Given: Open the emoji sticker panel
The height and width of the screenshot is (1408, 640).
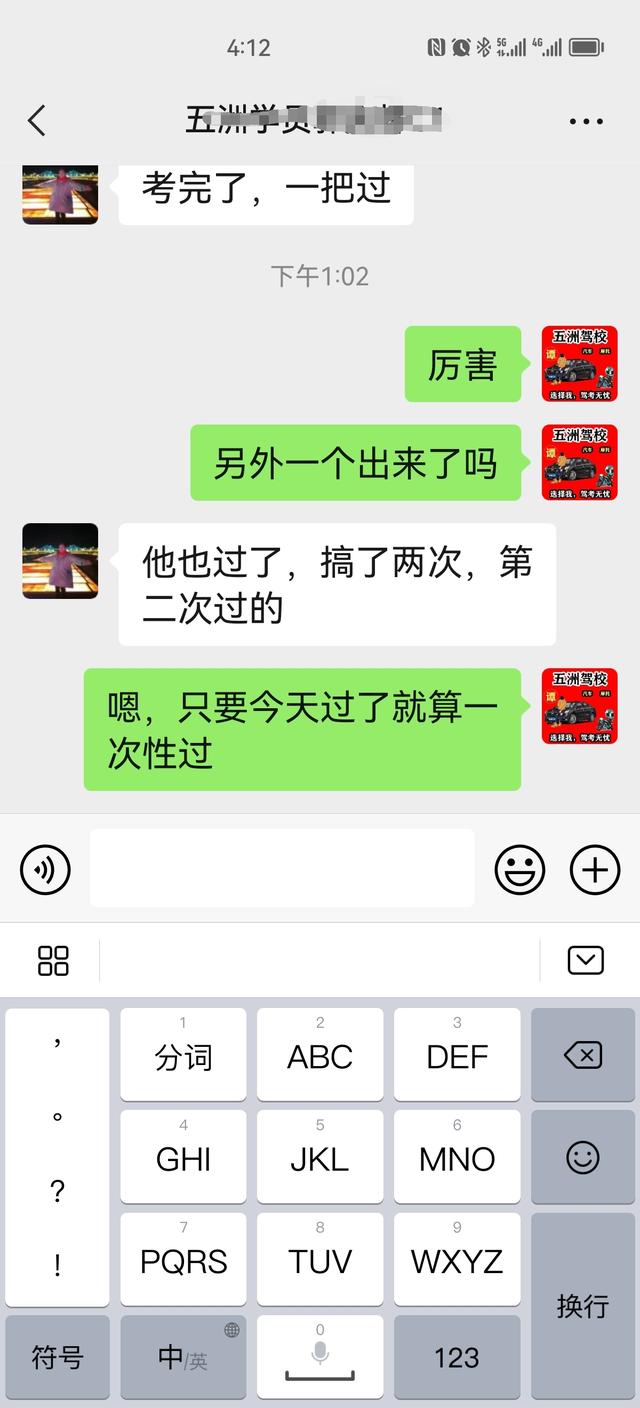Looking at the screenshot, I should [520, 869].
